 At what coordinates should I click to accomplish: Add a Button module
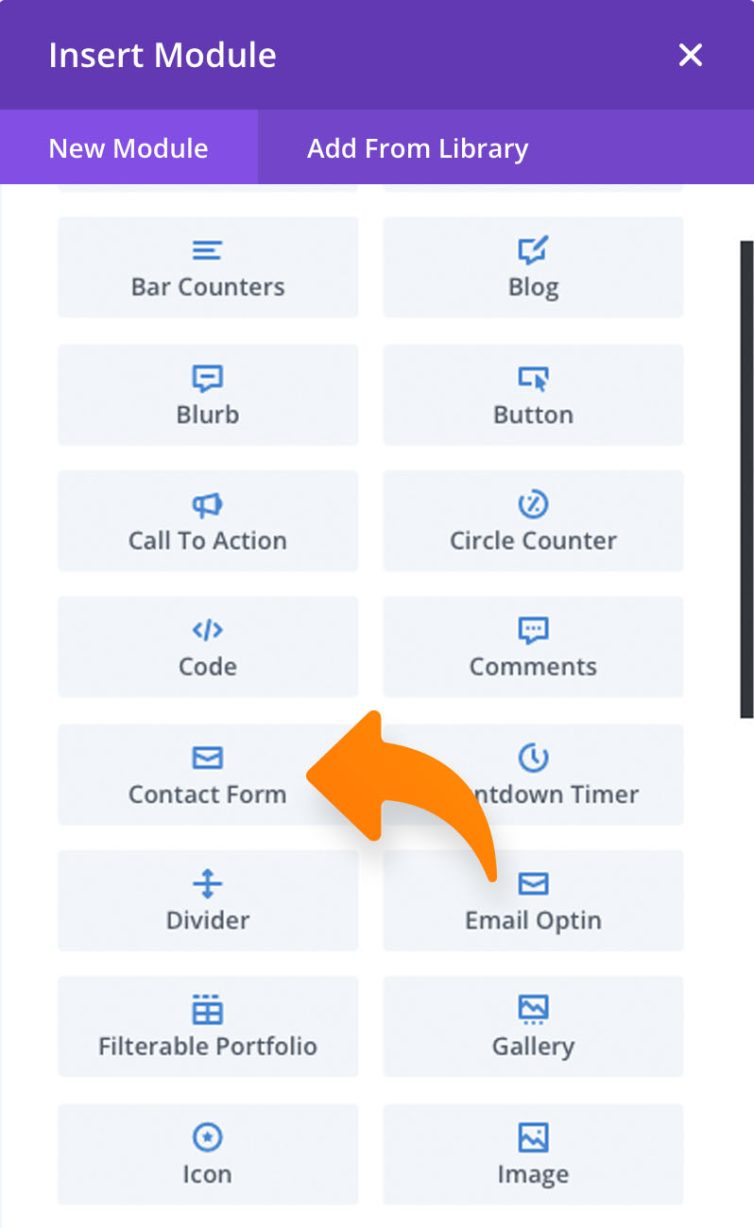pos(533,395)
